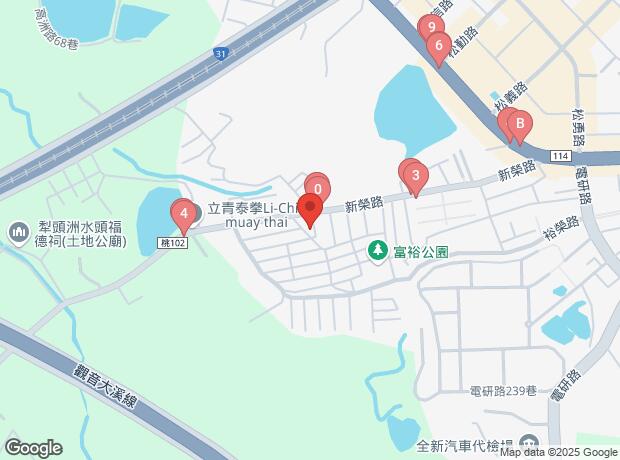620x460 pixels.
Task: Select map marker number 0
Action: click(317, 187)
